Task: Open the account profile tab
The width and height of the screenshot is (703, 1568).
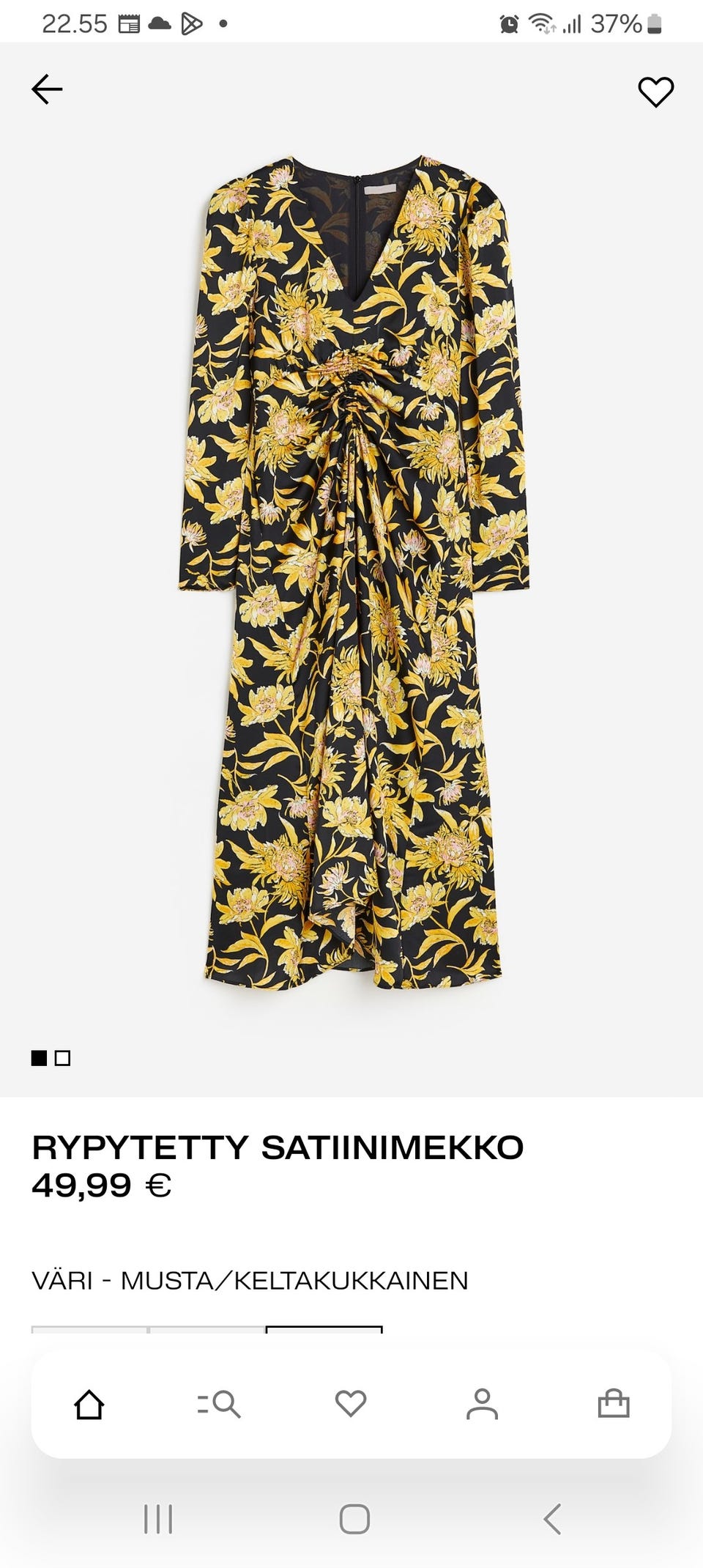Action: pos(482,1405)
